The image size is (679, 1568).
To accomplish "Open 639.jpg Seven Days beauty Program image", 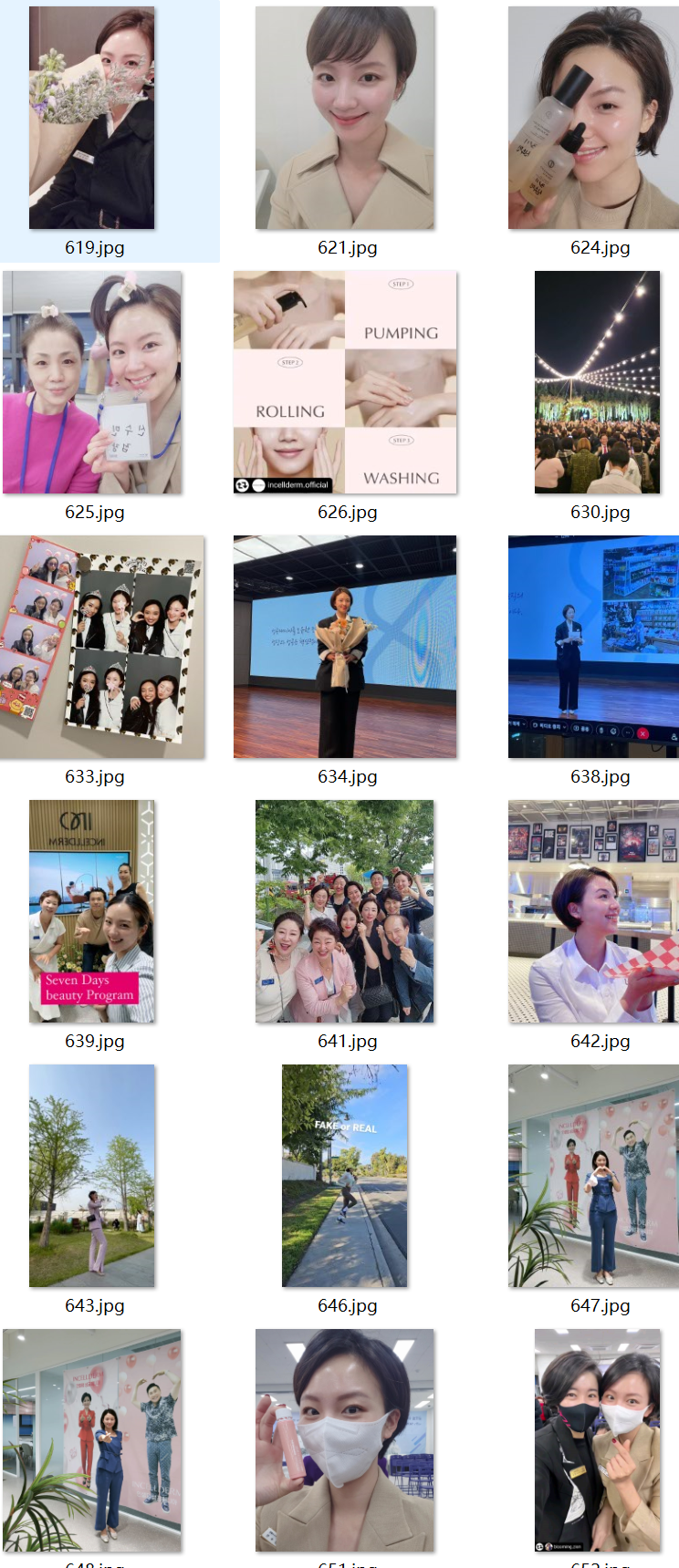I will pyautogui.click(x=92, y=911).
